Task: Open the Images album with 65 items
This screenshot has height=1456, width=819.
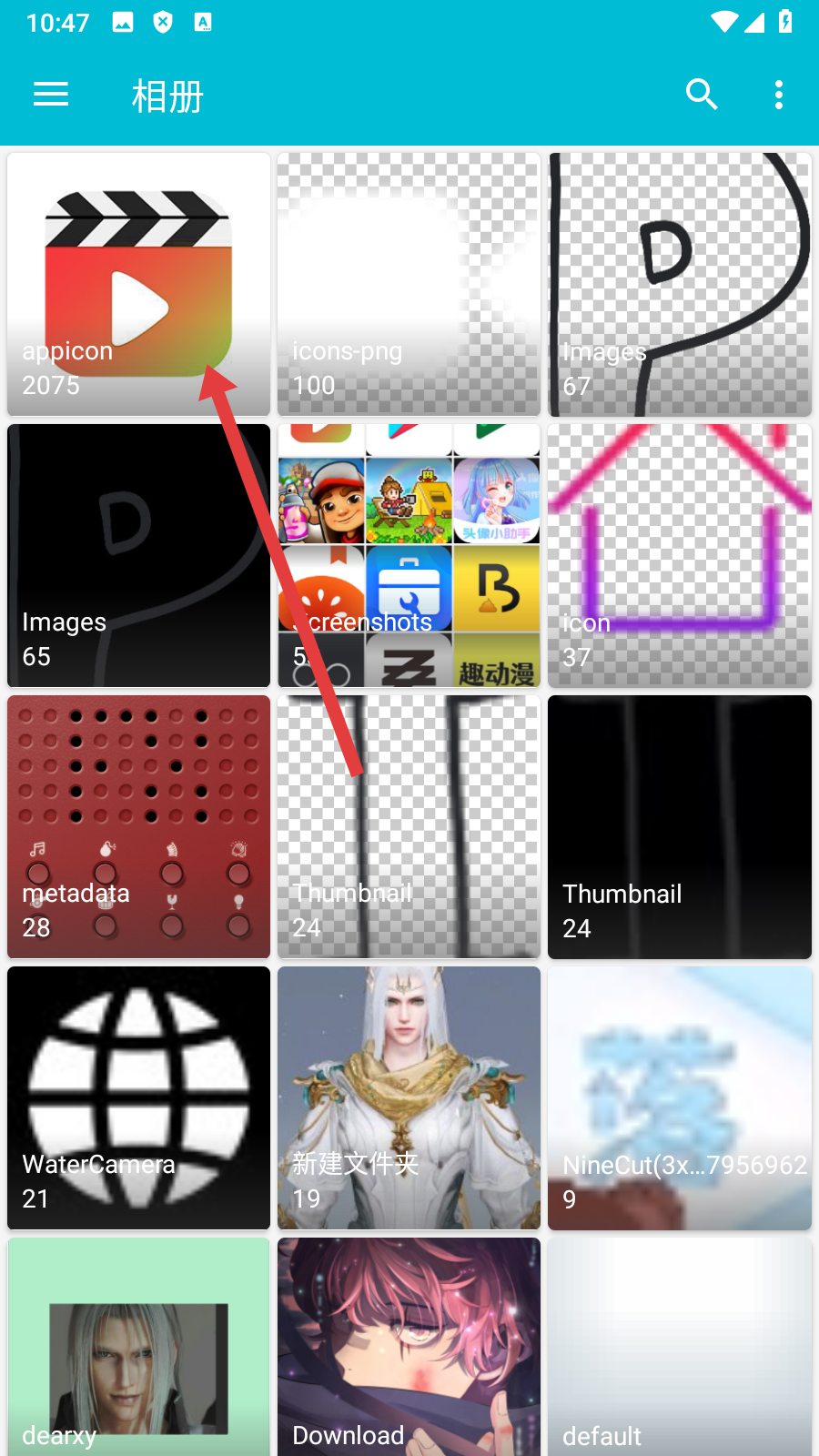Action: (138, 555)
